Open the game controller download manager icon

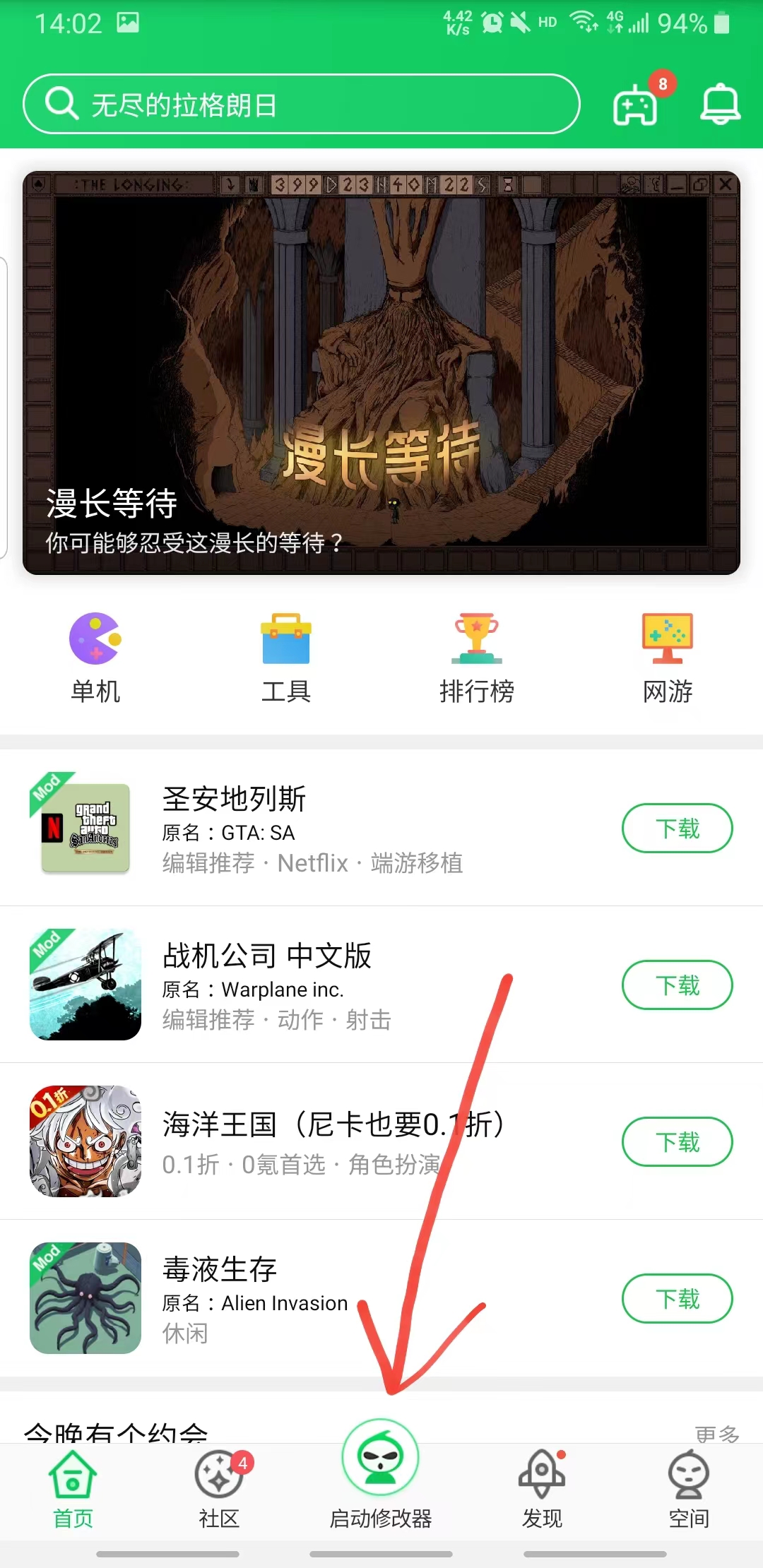pyautogui.click(x=634, y=105)
